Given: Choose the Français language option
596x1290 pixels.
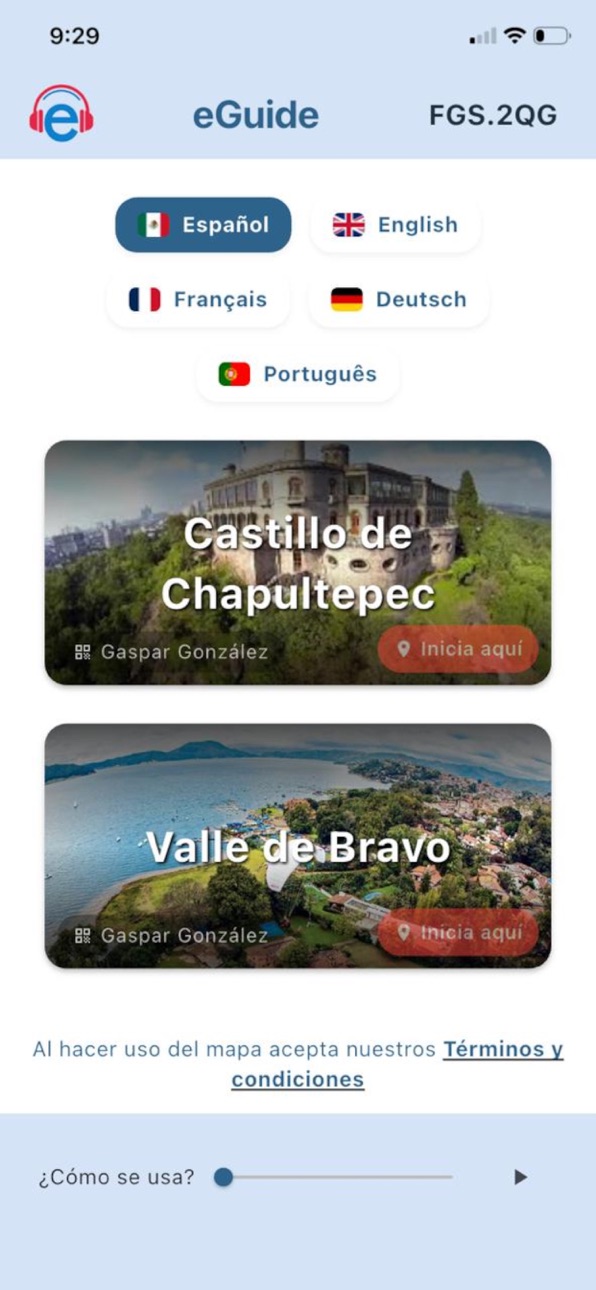Looking at the screenshot, I should [198, 299].
